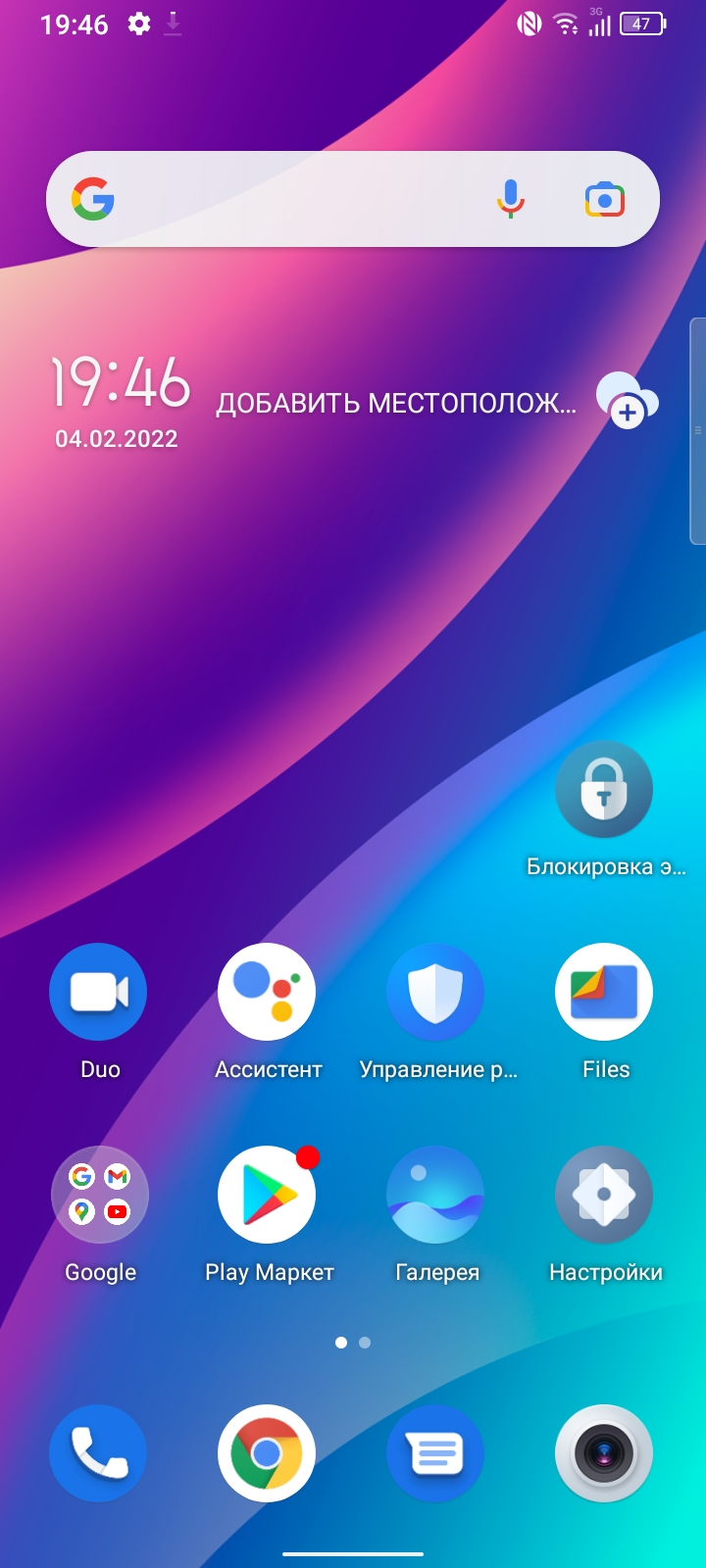
Task: Open Google Lens camera search
Action: click(605, 200)
